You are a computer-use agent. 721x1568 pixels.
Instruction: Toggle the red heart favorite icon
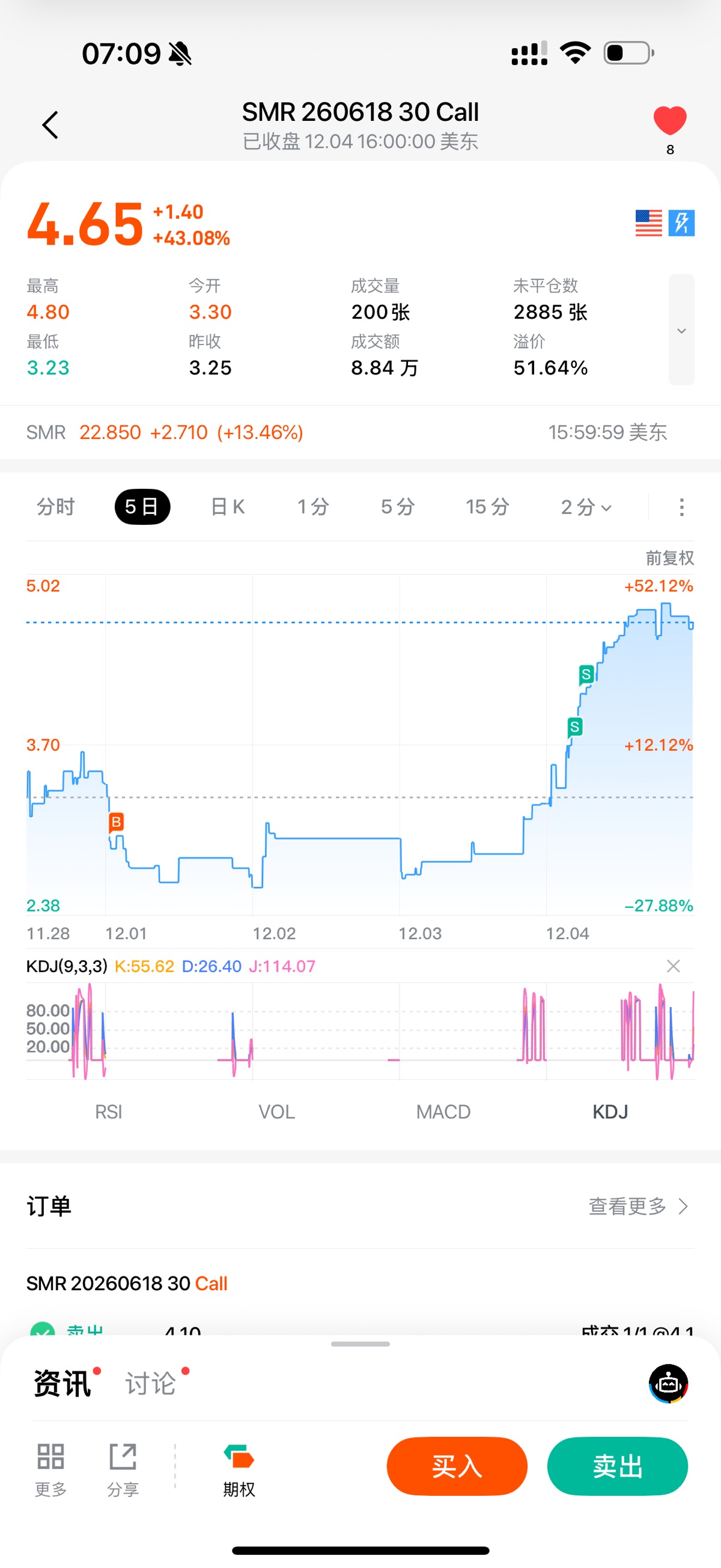coord(669,120)
